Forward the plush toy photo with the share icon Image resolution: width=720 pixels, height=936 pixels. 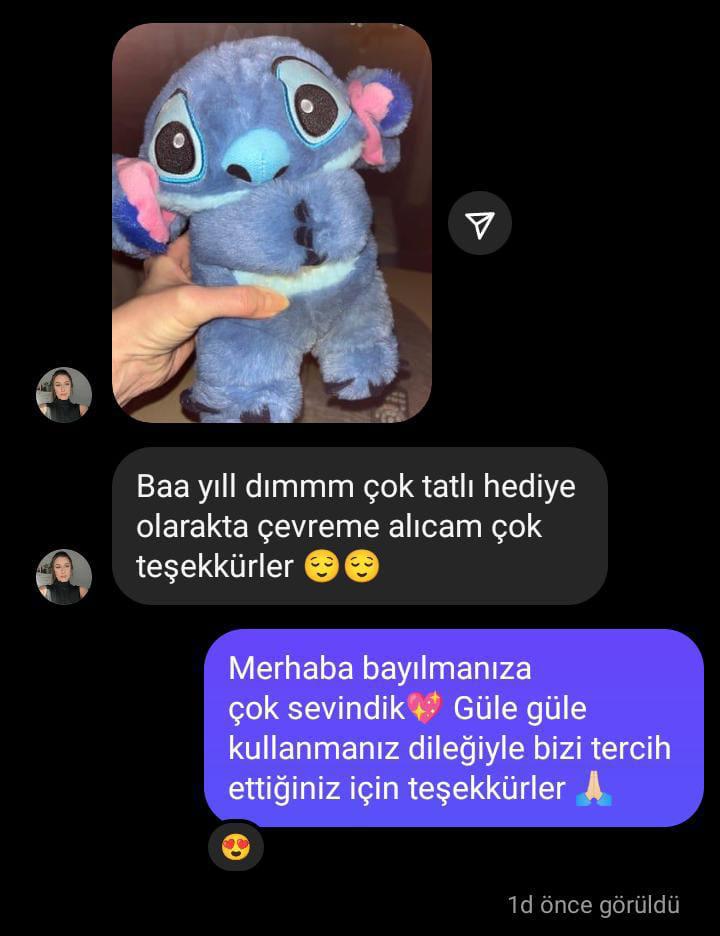480,223
